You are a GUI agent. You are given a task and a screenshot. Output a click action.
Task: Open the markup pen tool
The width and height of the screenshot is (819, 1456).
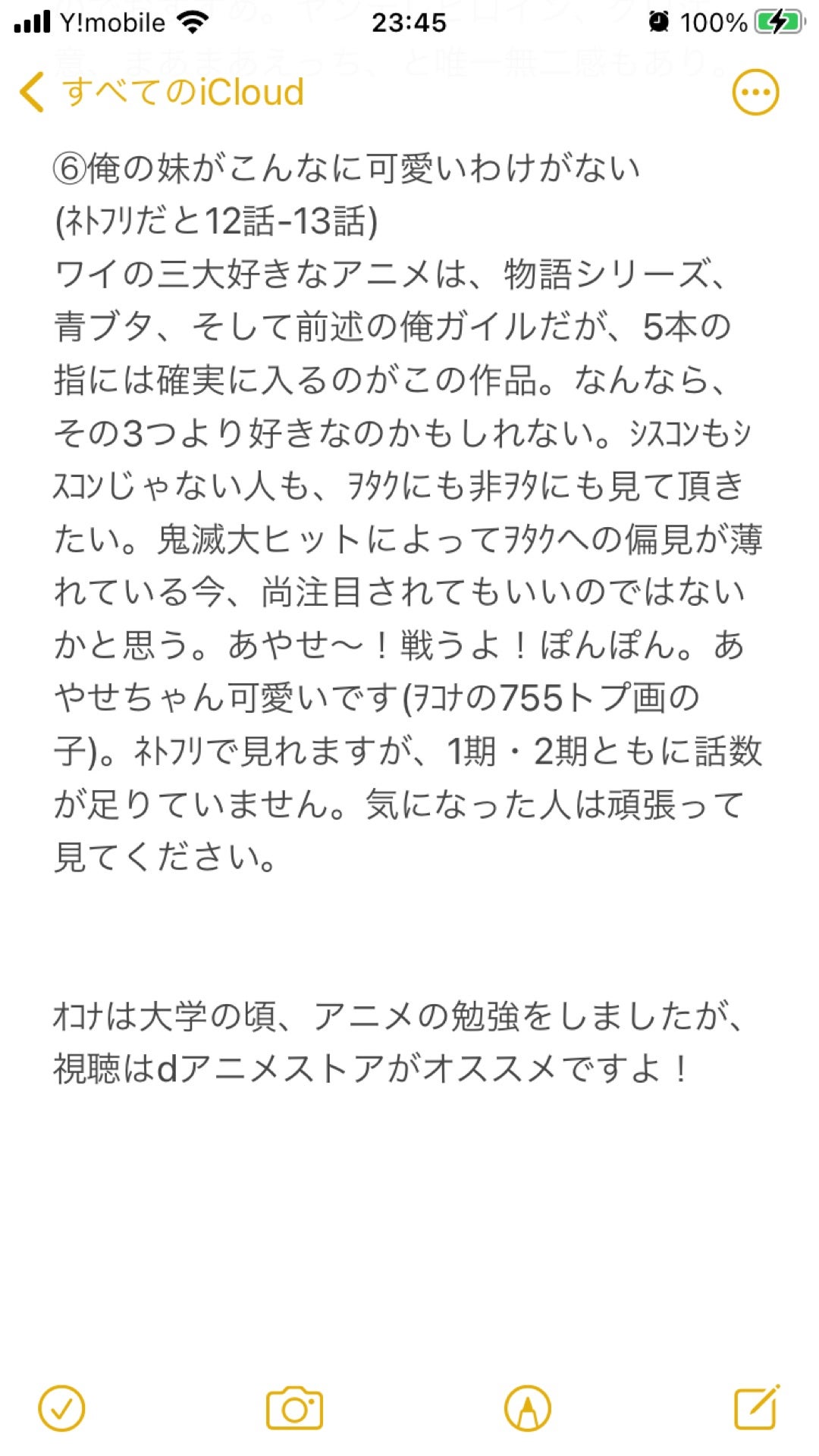[528, 1408]
